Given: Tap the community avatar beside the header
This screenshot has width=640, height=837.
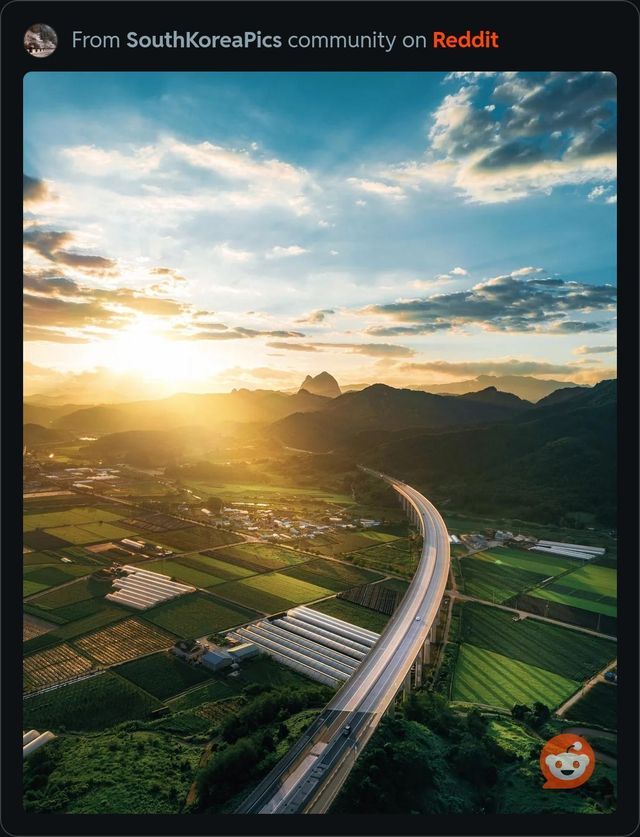Looking at the screenshot, I should (x=40, y=40).
